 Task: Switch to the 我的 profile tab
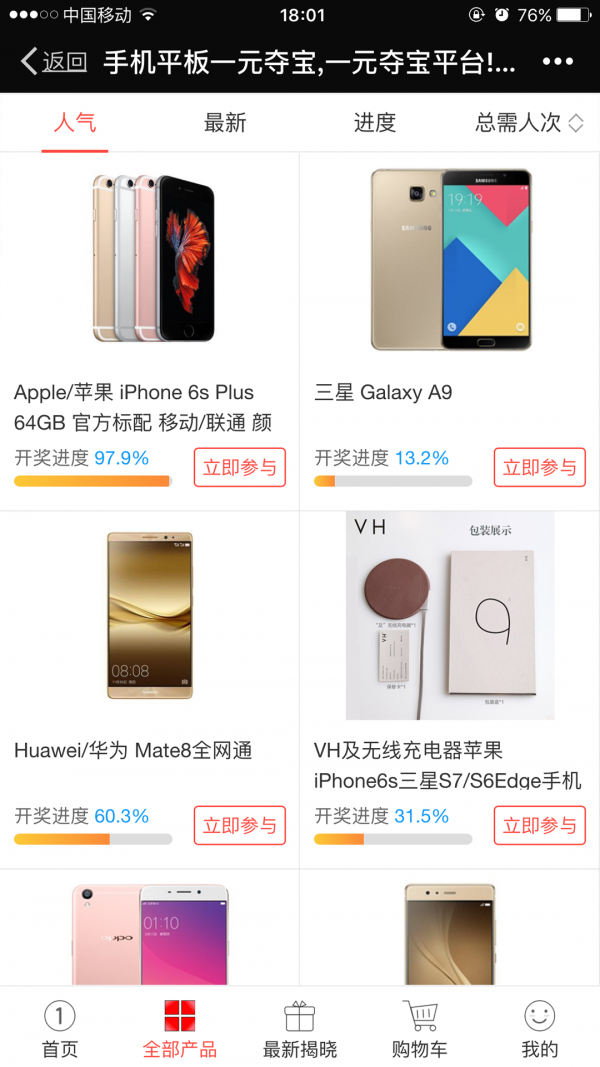pos(540,1029)
